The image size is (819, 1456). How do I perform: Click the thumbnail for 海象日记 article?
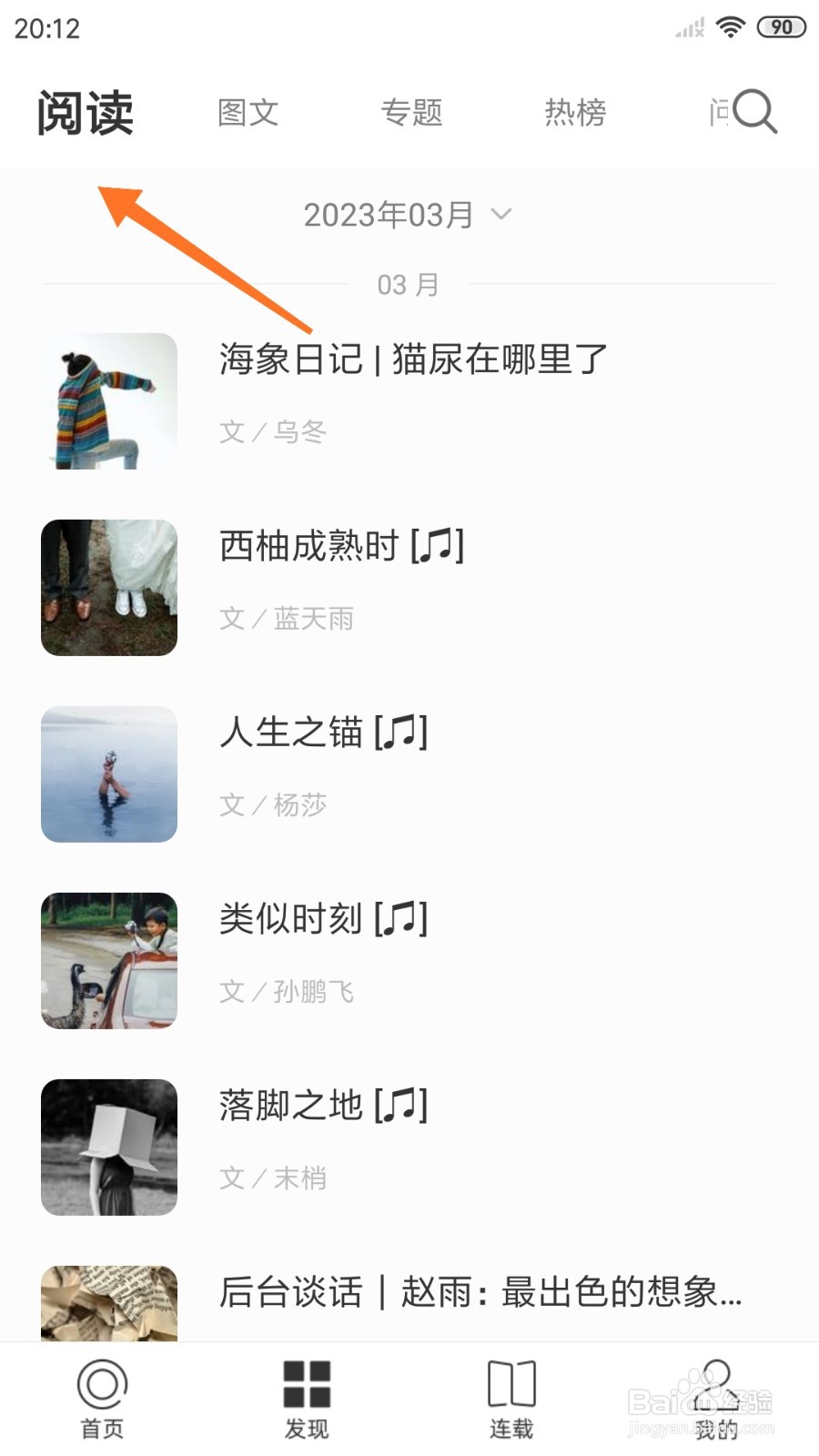pyautogui.click(x=108, y=400)
